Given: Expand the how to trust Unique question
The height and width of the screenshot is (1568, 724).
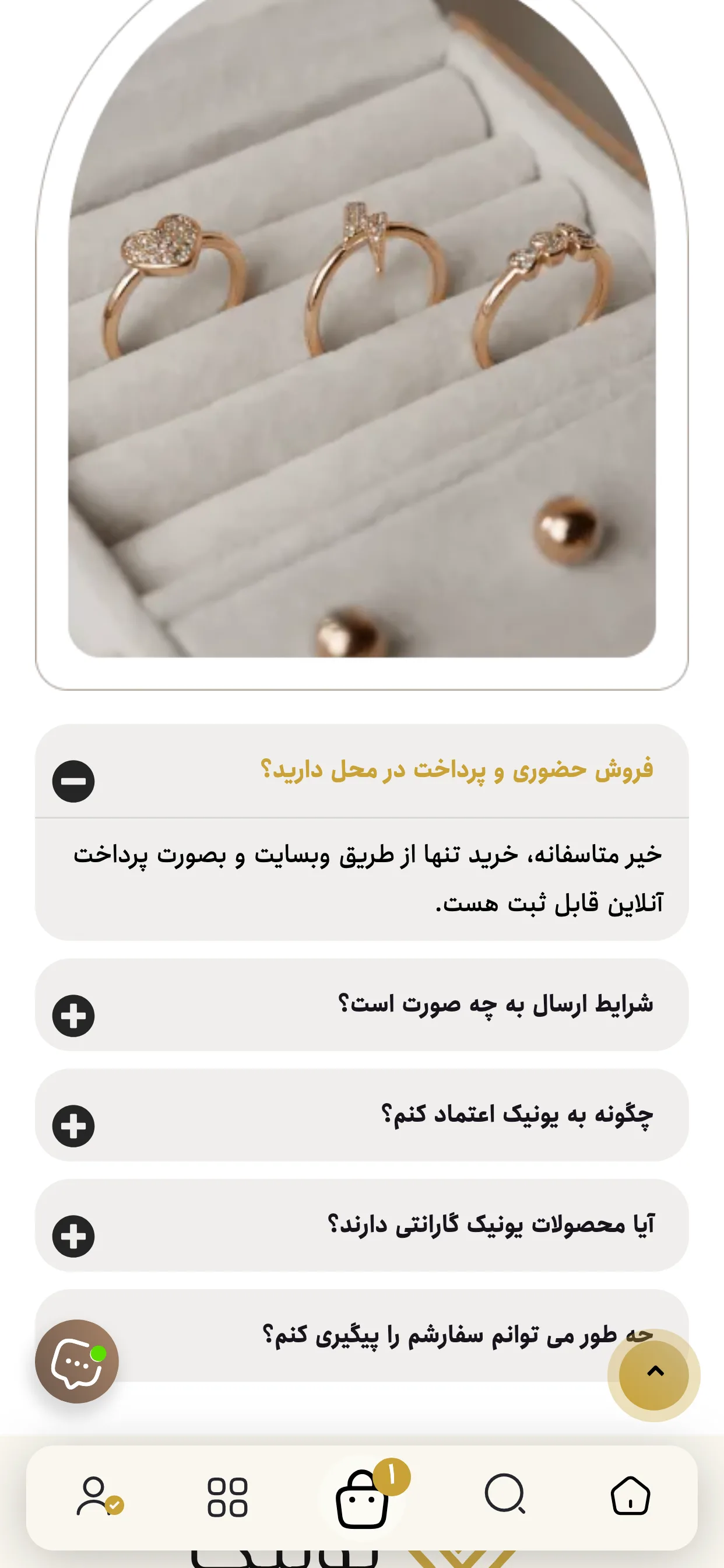Looking at the screenshot, I should 73,1125.
